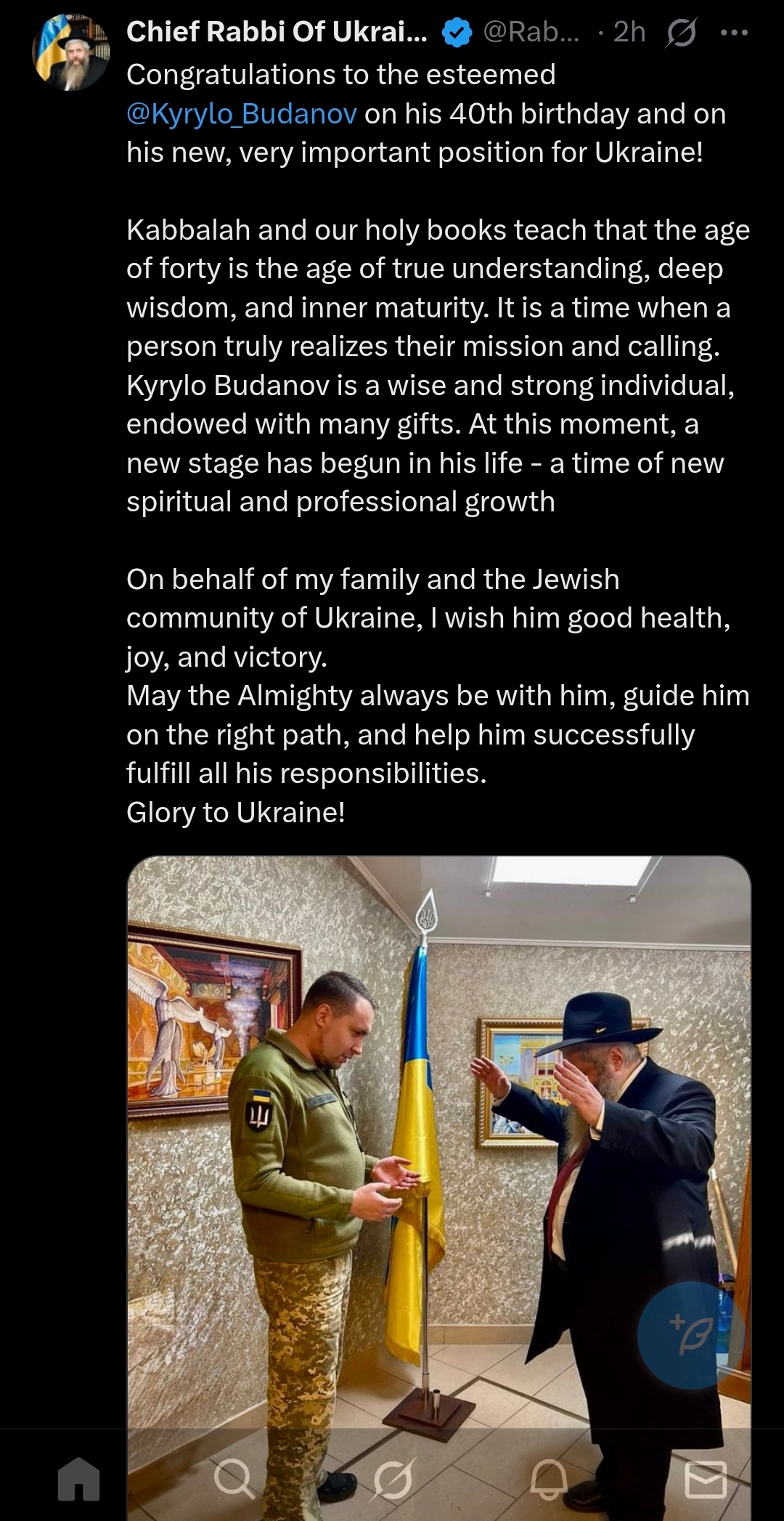This screenshot has height=1521, width=784.
Task: Compose a new post
Action: 691,1335
